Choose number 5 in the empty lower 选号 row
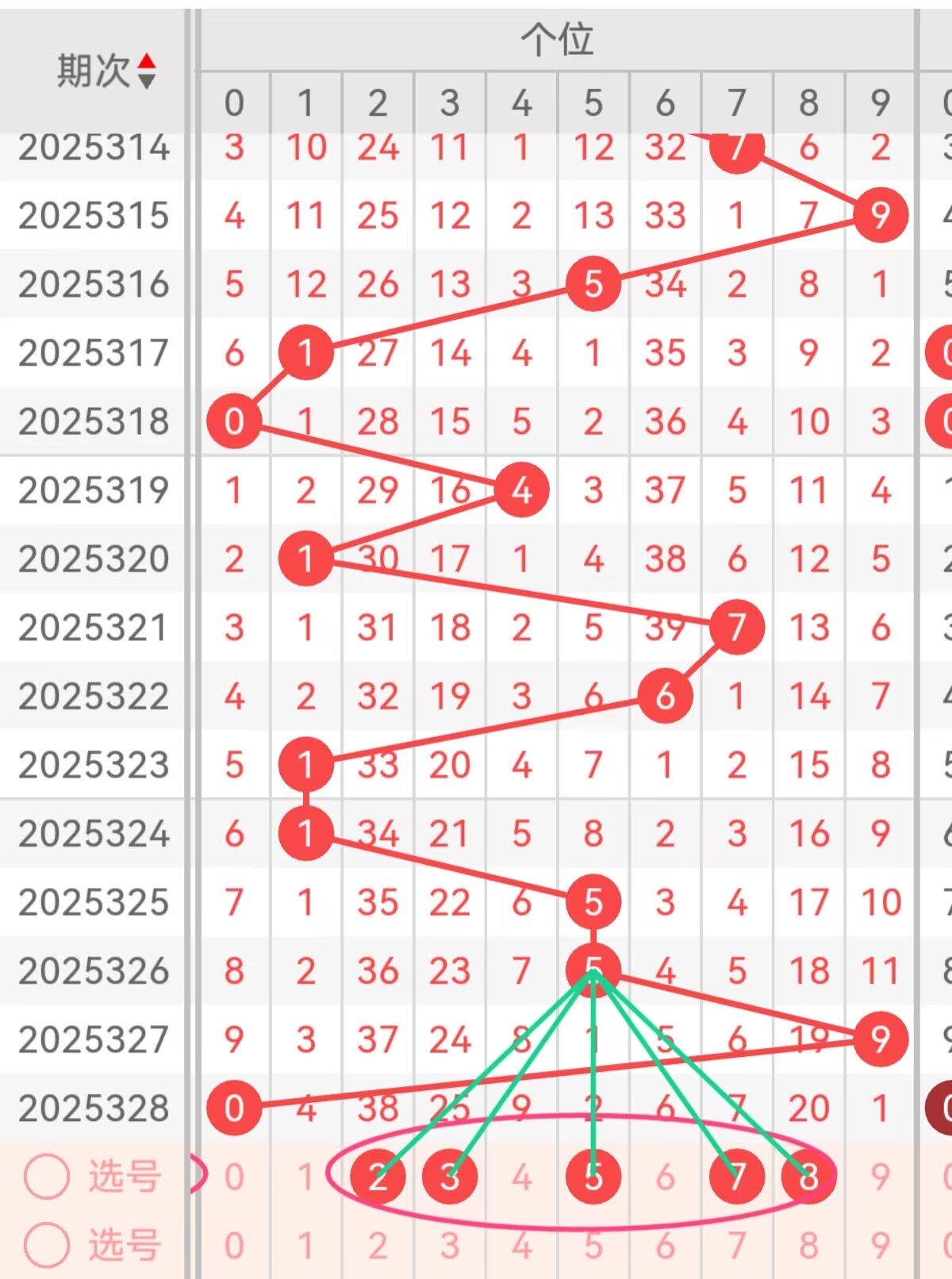952x1279 pixels. click(x=593, y=1246)
